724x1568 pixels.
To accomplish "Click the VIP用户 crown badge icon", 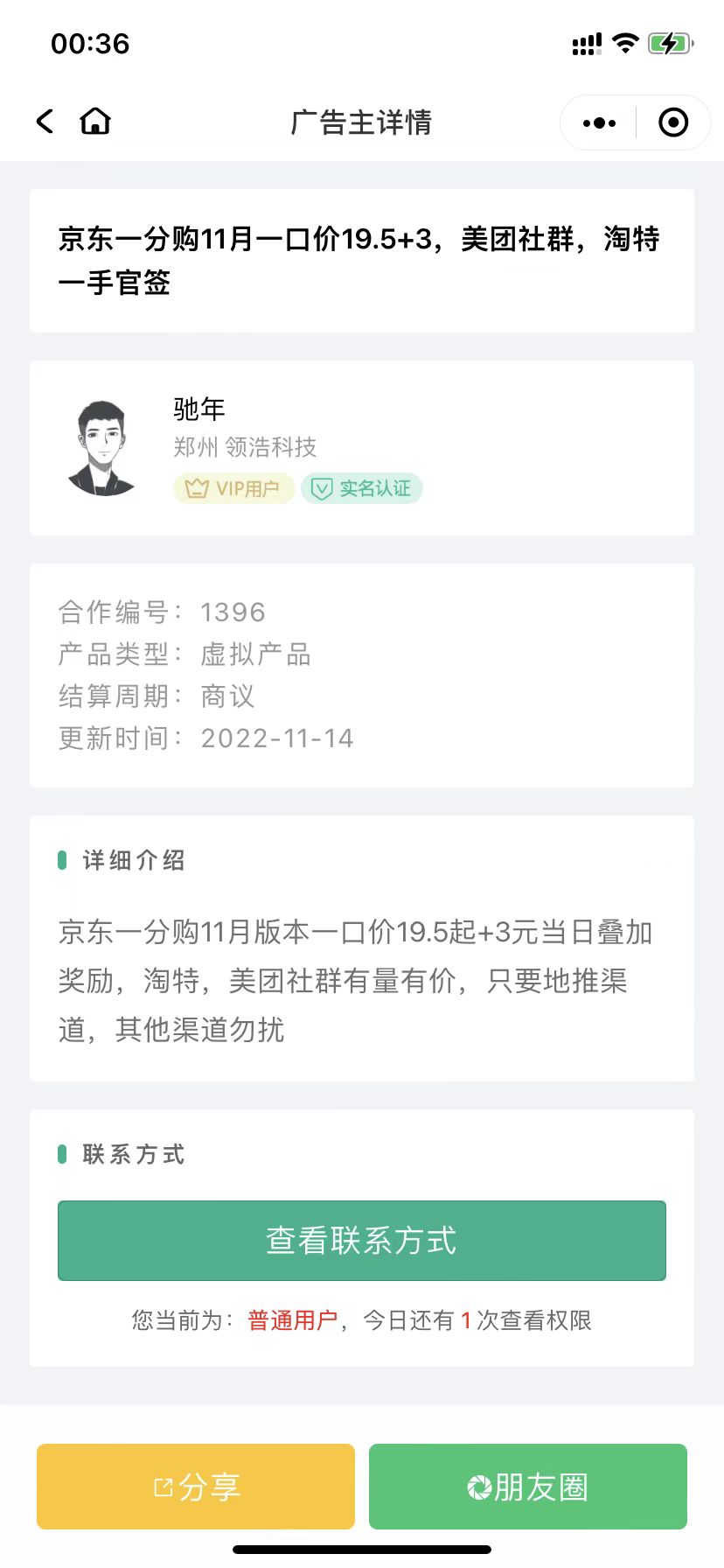I will coord(199,488).
